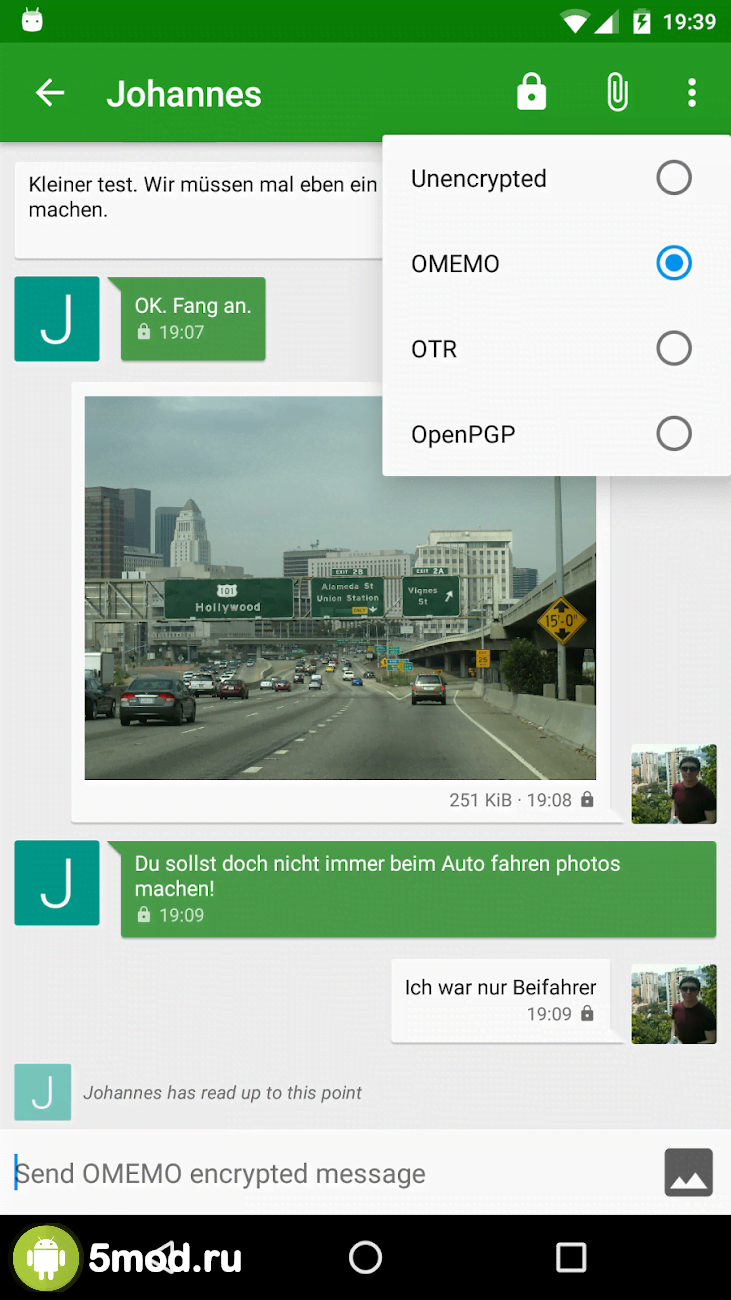731x1300 pixels.
Task: Open recent apps
Action: [x=571, y=1257]
